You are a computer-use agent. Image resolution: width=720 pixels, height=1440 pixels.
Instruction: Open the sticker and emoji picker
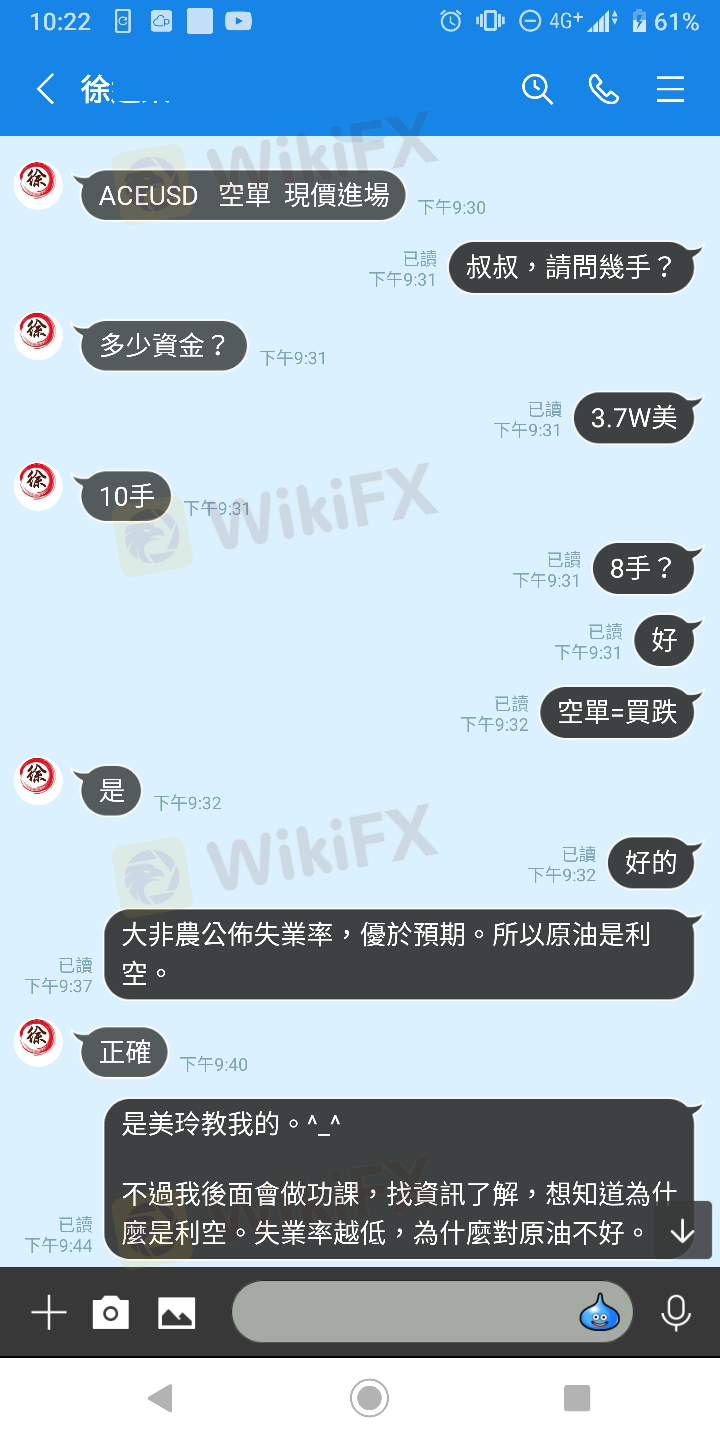point(599,1312)
